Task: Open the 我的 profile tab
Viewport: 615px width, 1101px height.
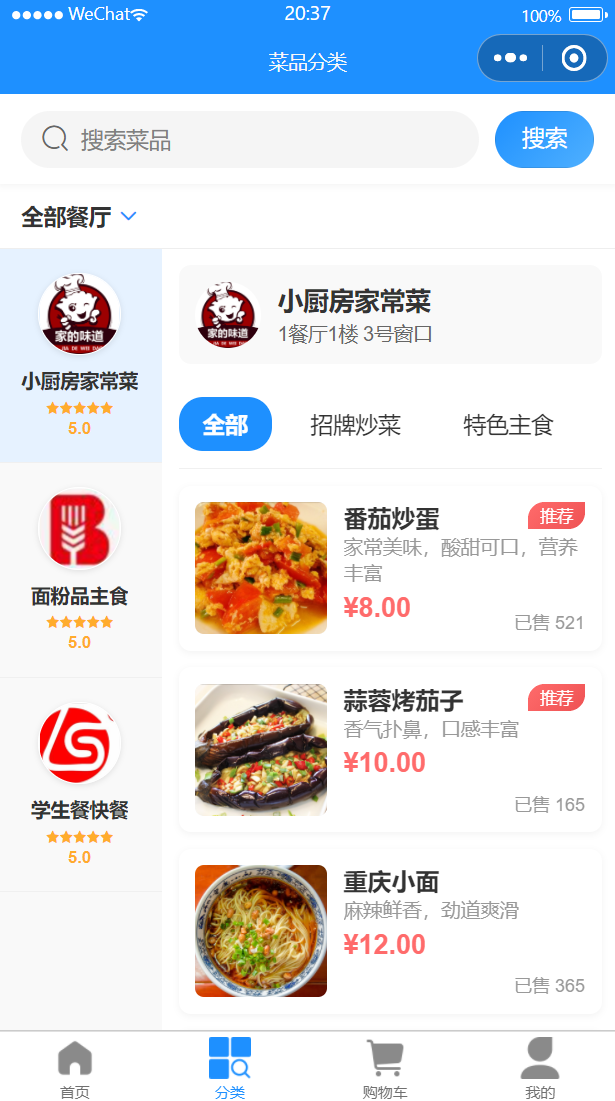Action: pyautogui.click(x=540, y=1068)
